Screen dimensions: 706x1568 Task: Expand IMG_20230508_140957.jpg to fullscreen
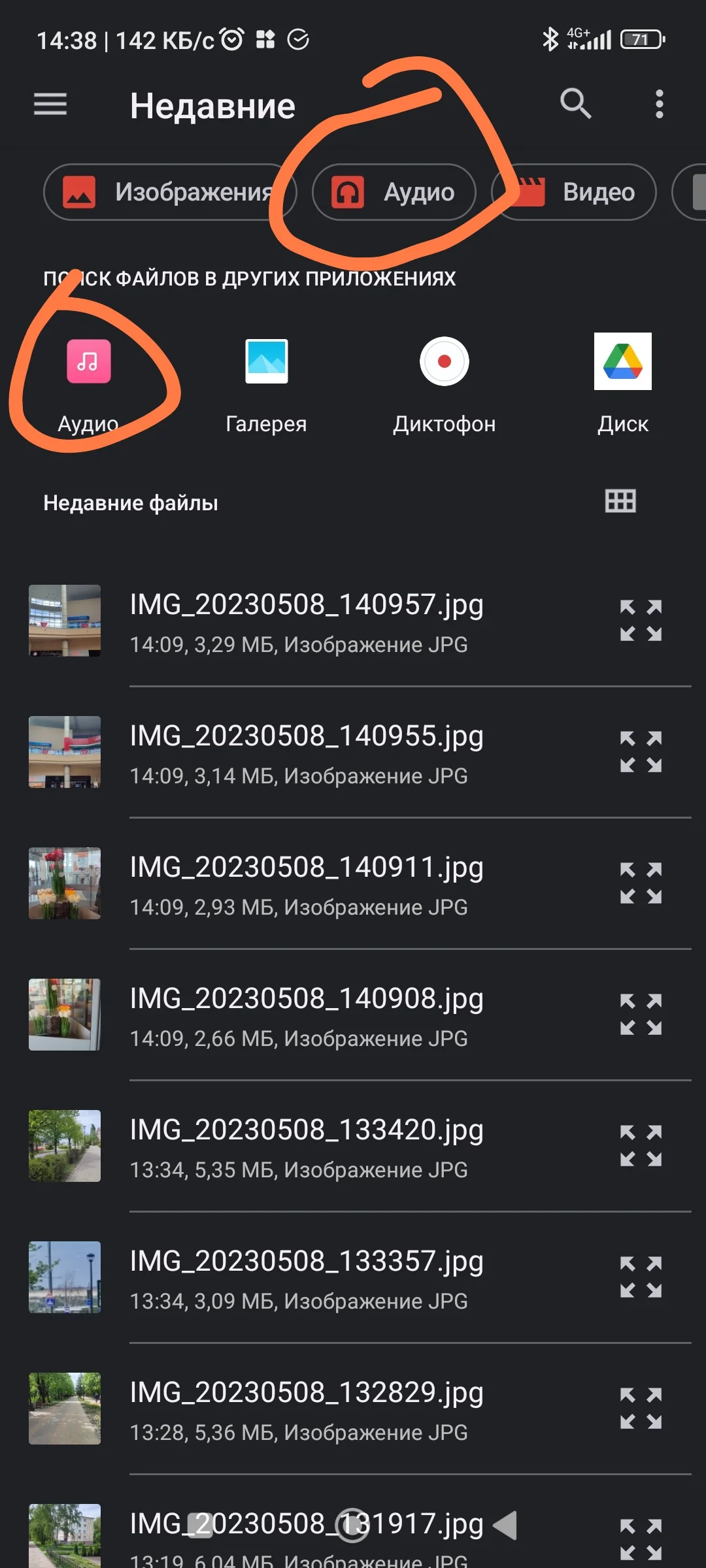tap(641, 621)
